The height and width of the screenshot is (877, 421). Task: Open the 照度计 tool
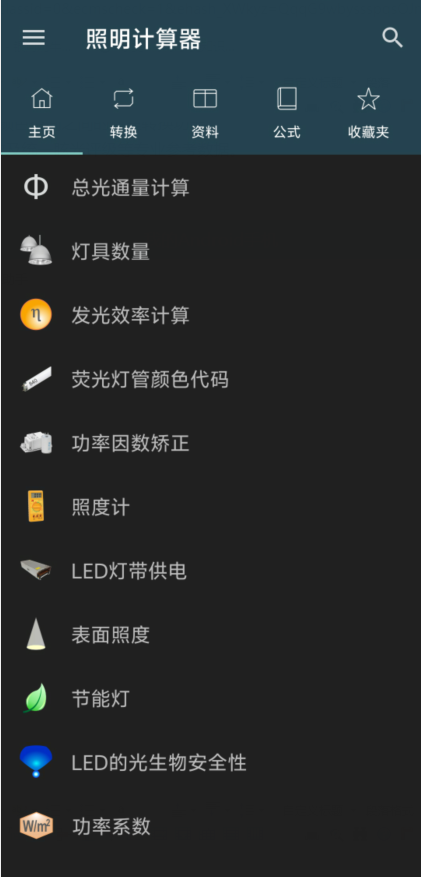click(211, 507)
